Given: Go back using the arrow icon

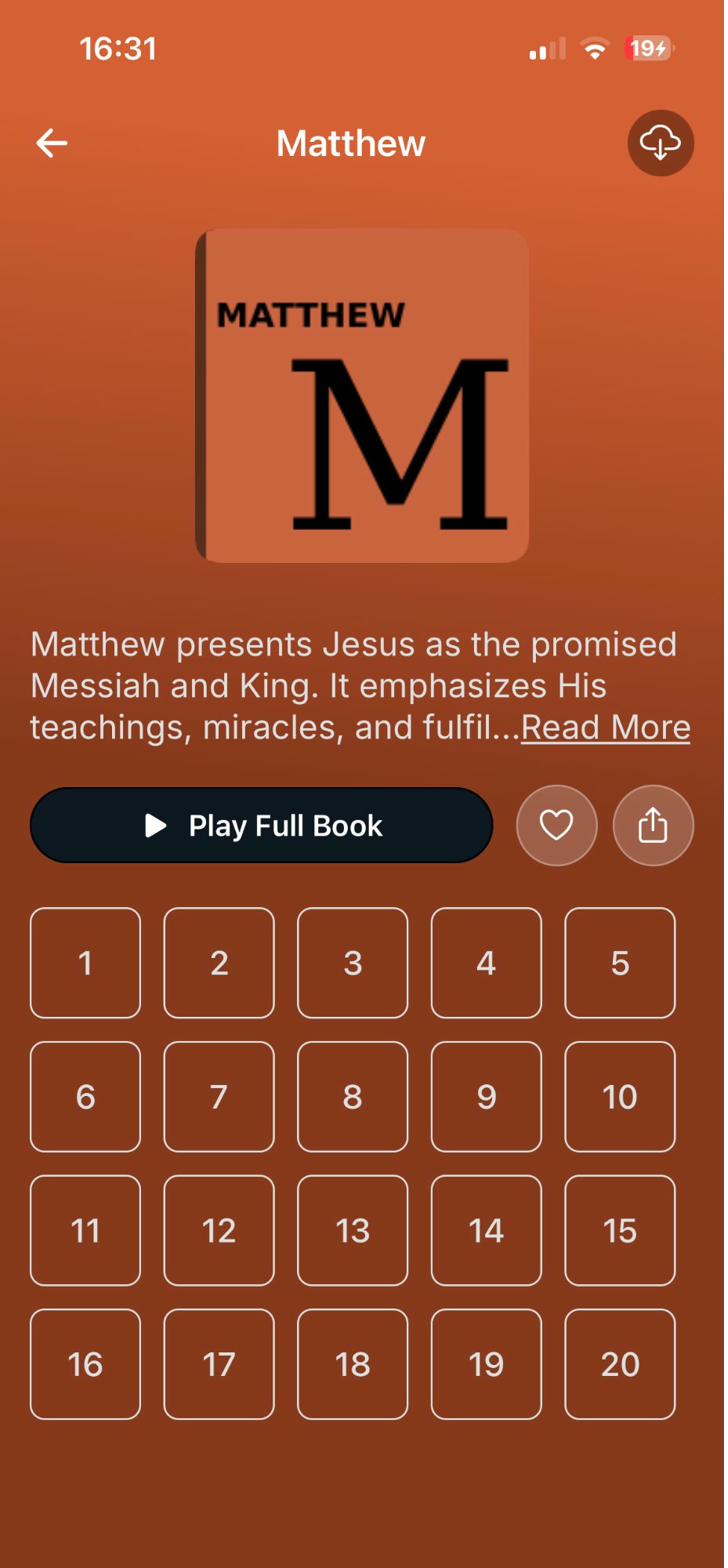Looking at the screenshot, I should click(x=52, y=144).
